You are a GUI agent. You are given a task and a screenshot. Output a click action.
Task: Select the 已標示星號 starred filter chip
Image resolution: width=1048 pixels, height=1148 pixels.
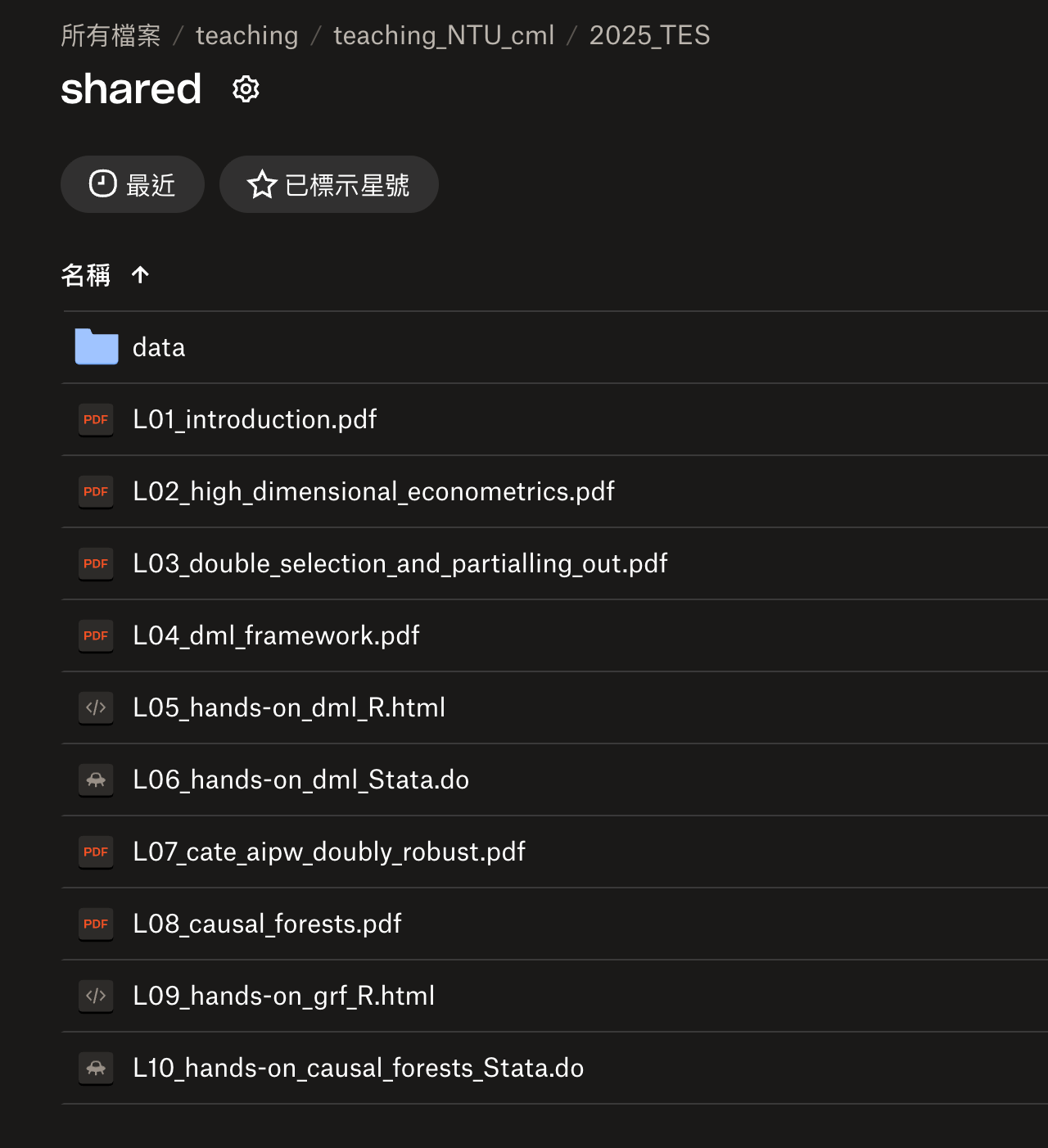pyautogui.click(x=328, y=185)
